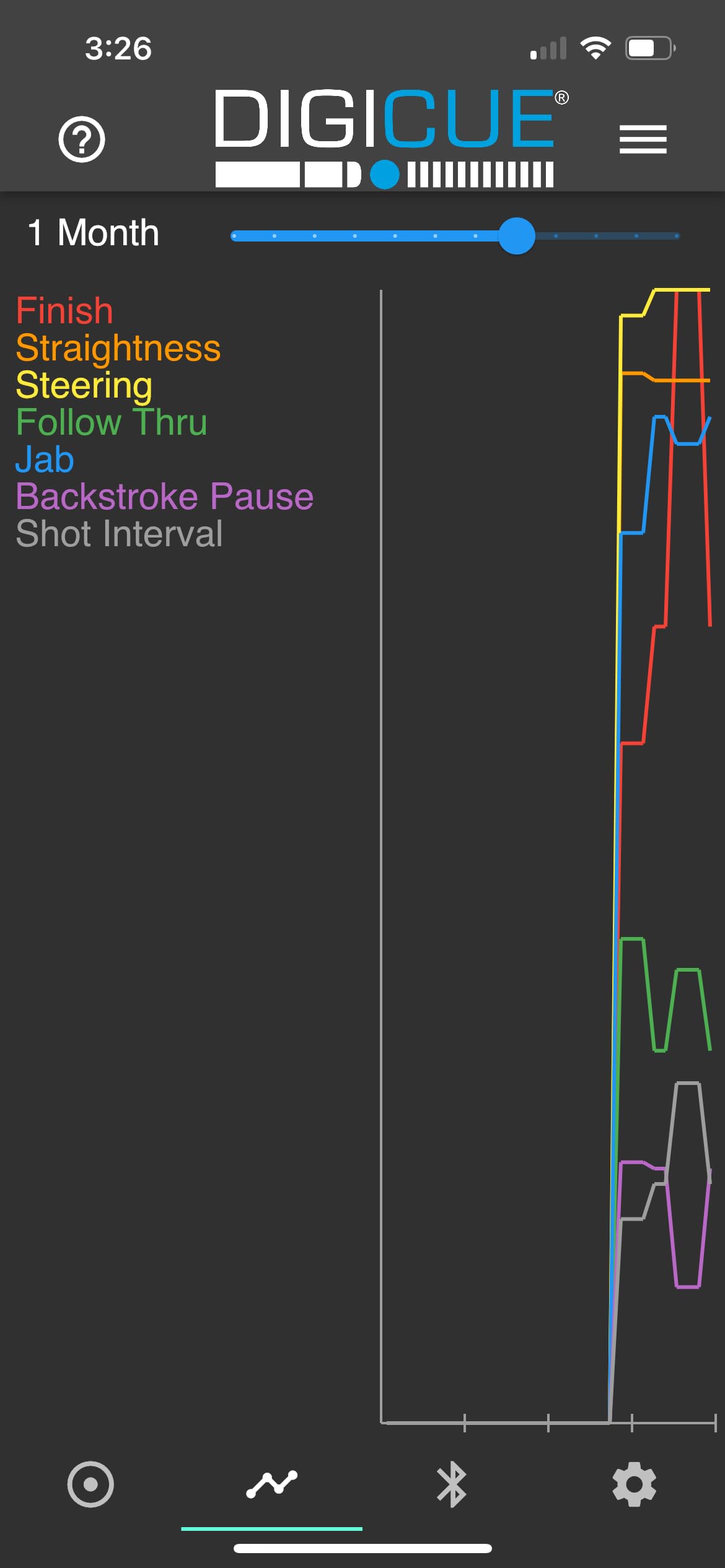The width and height of the screenshot is (725, 1568).
Task: Open the help question mark icon
Action: click(x=82, y=139)
